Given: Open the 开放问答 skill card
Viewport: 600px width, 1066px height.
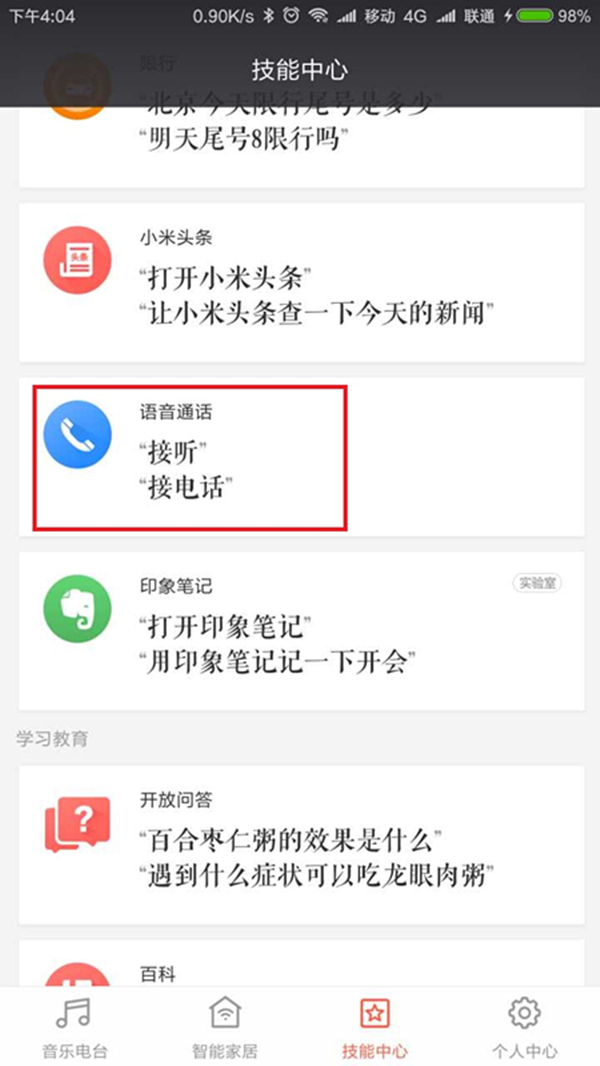Looking at the screenshot, I should click(300, 844).
